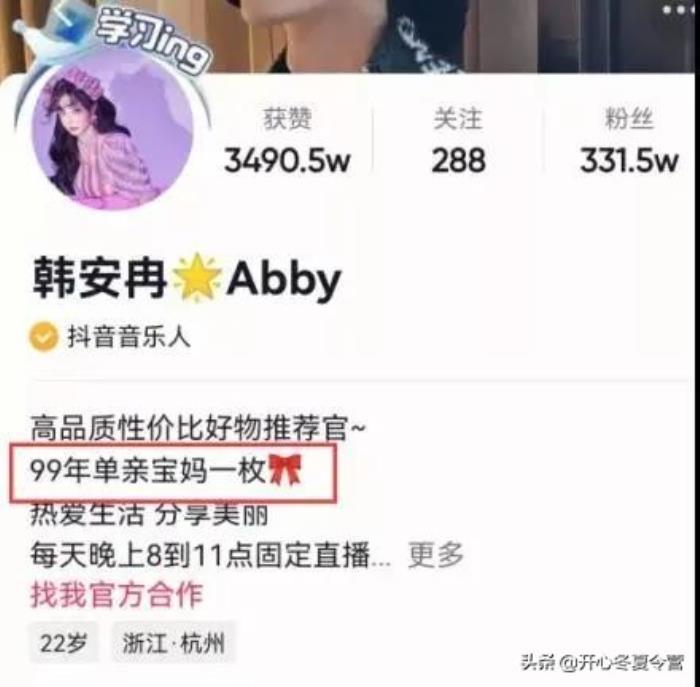Open the 找我官方合作 link
Viewport: 700px width, 687px height.
(x=117, y=594)
